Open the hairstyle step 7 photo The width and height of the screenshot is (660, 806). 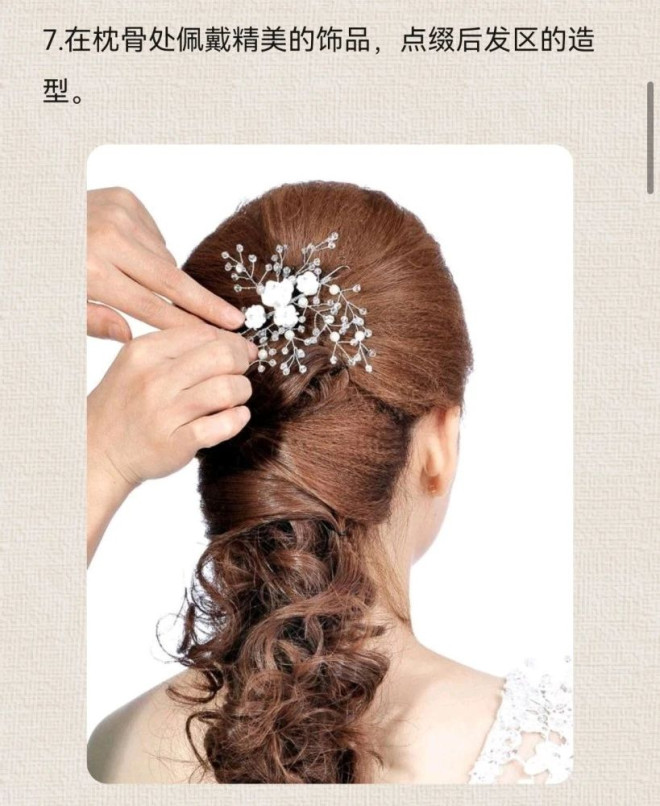pos(330,464)
